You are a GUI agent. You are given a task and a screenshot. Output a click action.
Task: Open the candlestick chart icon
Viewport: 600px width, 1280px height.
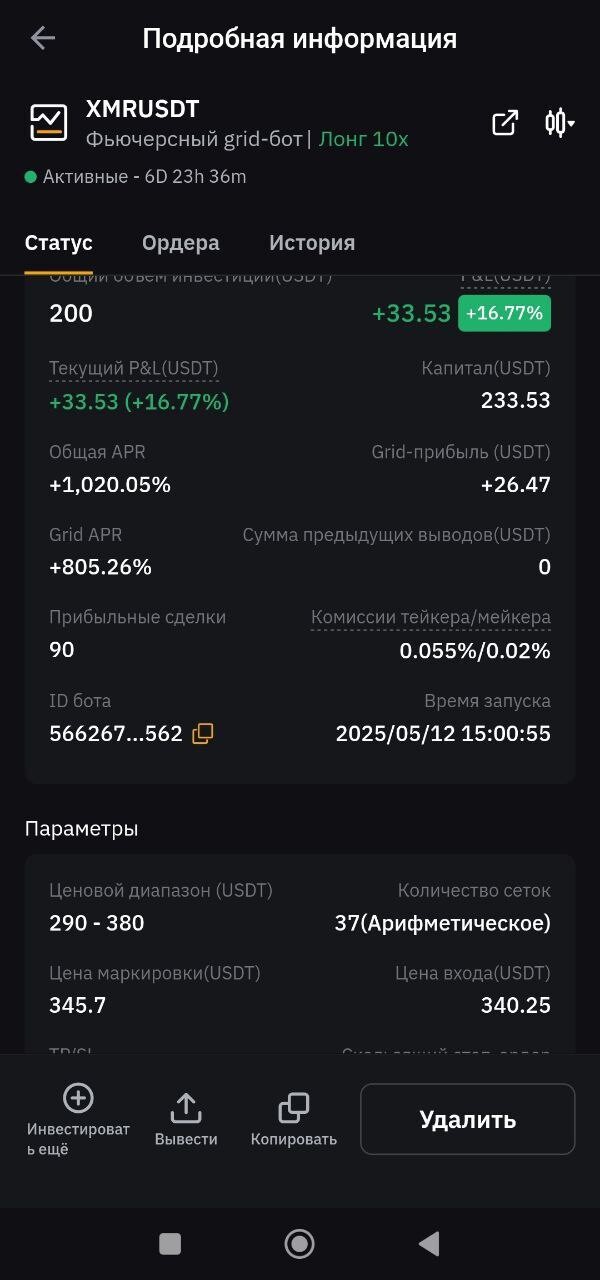click(559, 123)
